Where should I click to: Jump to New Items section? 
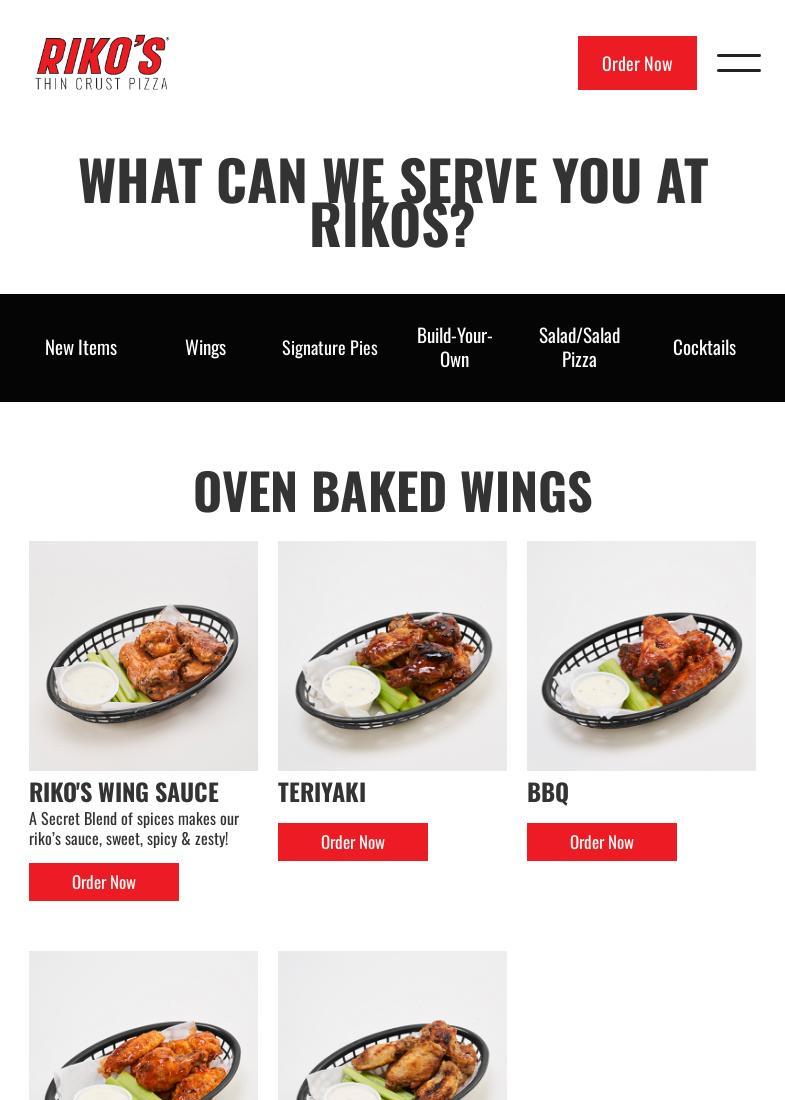coord(81,348)
